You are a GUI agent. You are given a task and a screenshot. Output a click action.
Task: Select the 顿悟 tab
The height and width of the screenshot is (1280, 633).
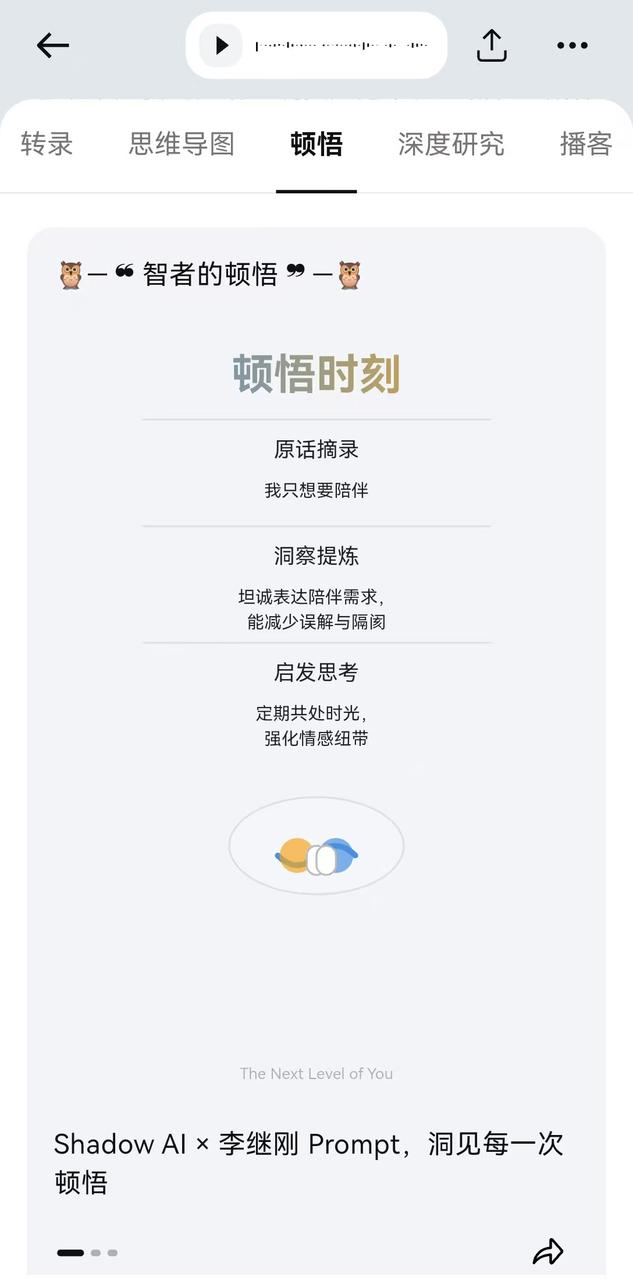[x=316, y=144]
